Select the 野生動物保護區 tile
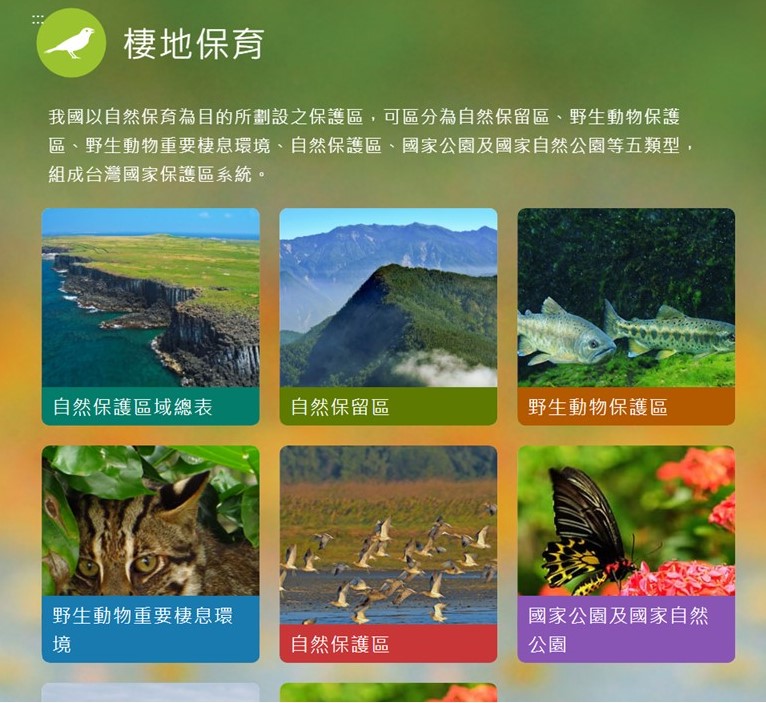The image size is (766, 703). click(626, 316)
